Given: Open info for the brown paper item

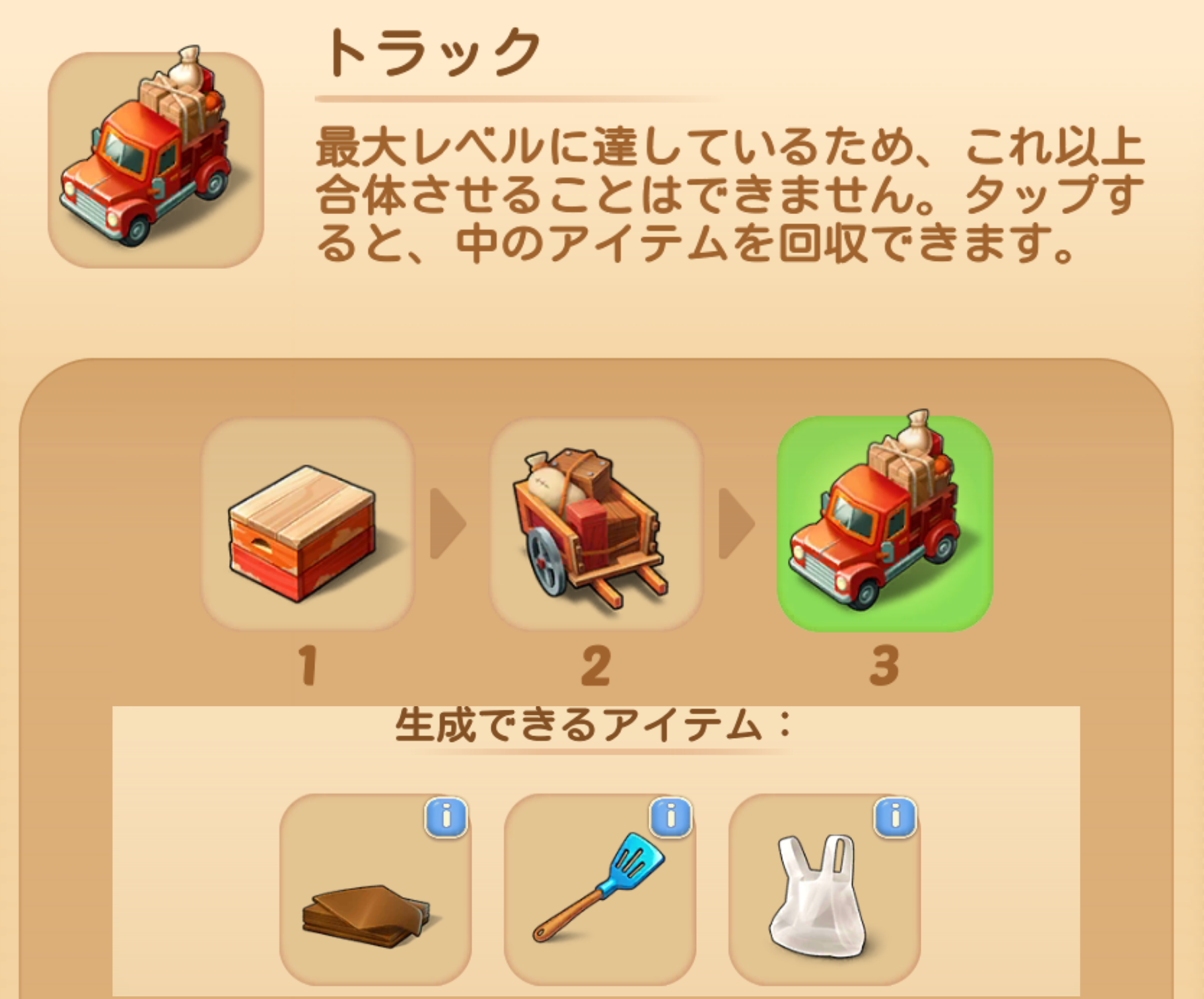Looking at the screenshot, I should [x=446, y=818].
